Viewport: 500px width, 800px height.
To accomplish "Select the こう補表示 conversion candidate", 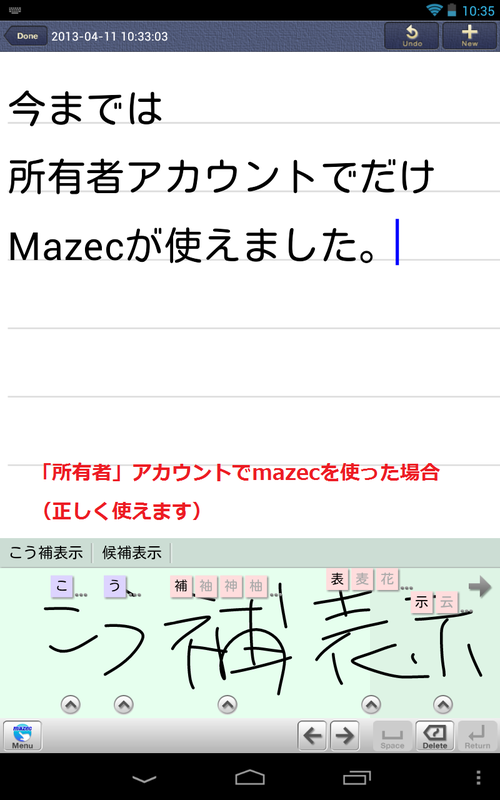I will [46, 553].
